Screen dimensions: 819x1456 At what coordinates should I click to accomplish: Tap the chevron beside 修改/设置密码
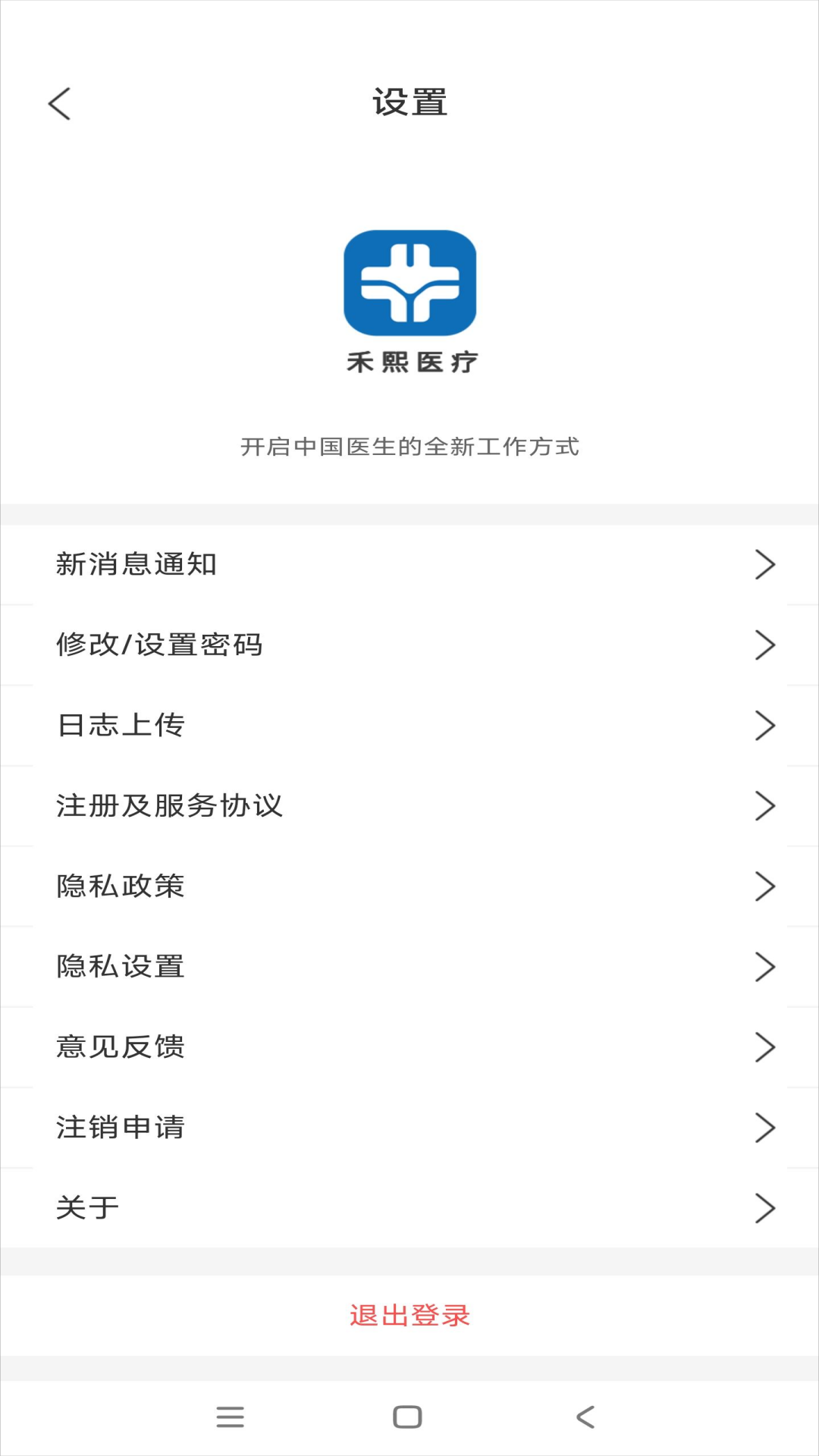tap(766, 645)
